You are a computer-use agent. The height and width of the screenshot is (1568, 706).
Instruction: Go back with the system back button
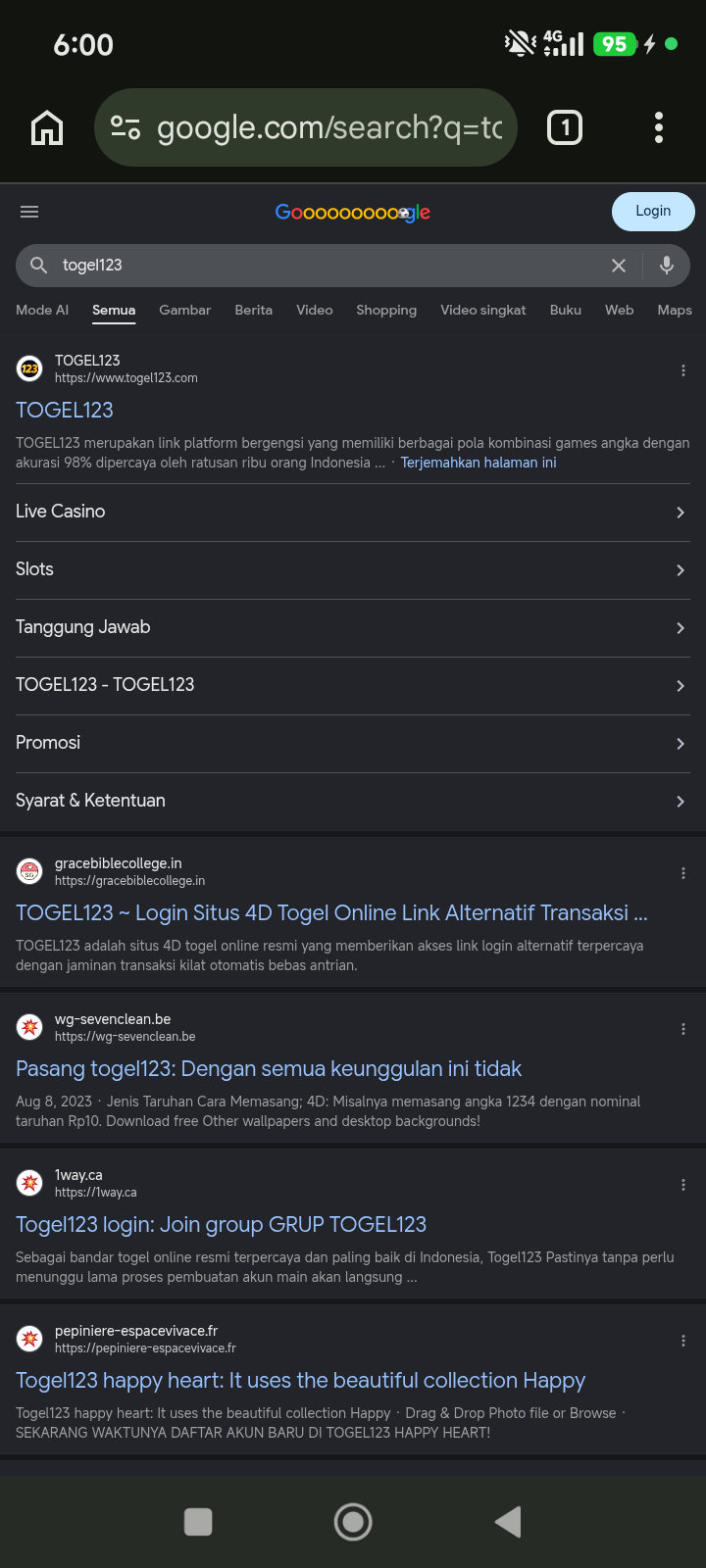tap(508, 1522)
